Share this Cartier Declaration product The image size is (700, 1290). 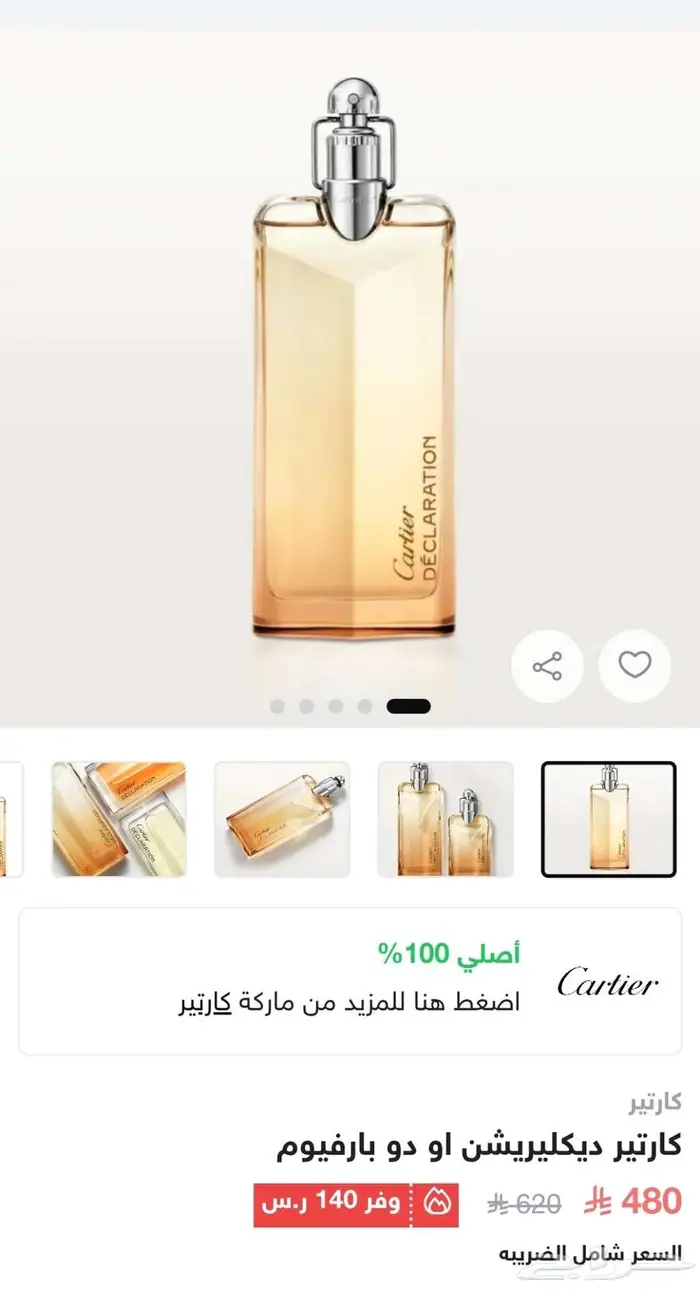click(x=547, y=666)
